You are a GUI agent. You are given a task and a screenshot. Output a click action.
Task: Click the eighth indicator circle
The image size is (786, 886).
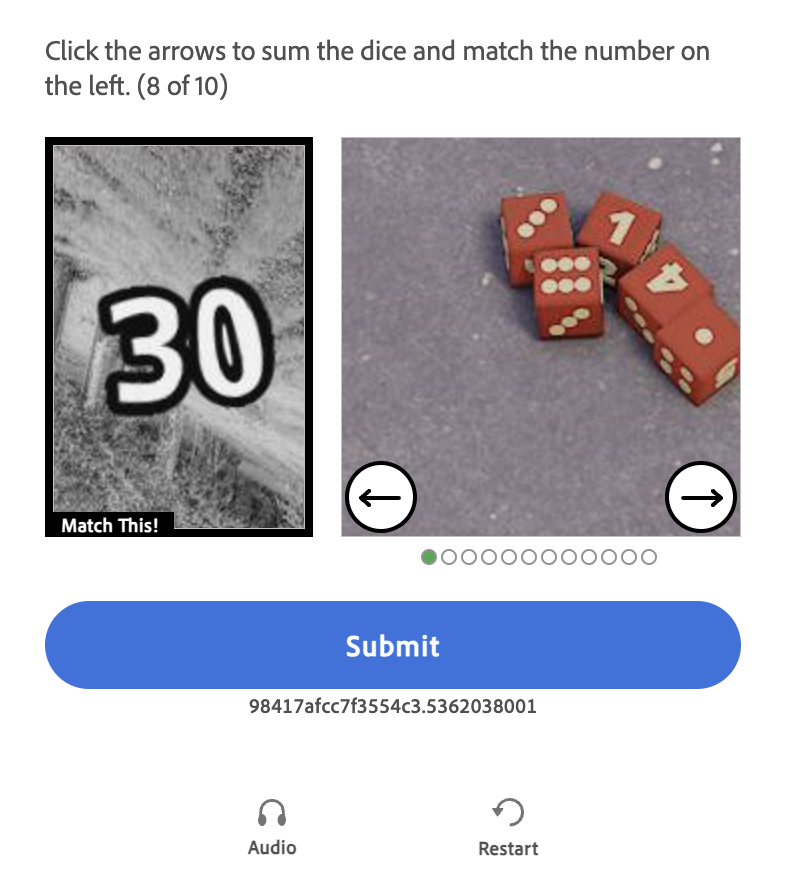point(569,557)
